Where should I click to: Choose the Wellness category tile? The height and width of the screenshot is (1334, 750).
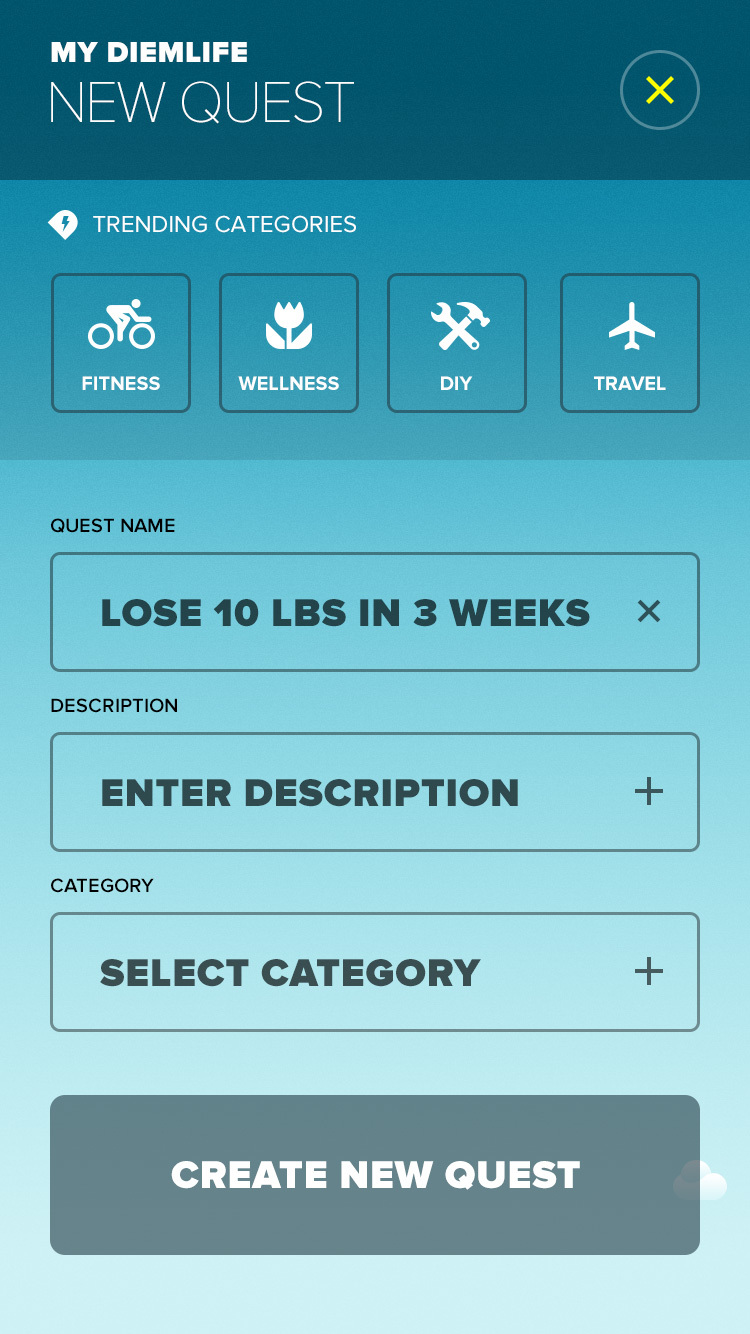pos(289,343)
